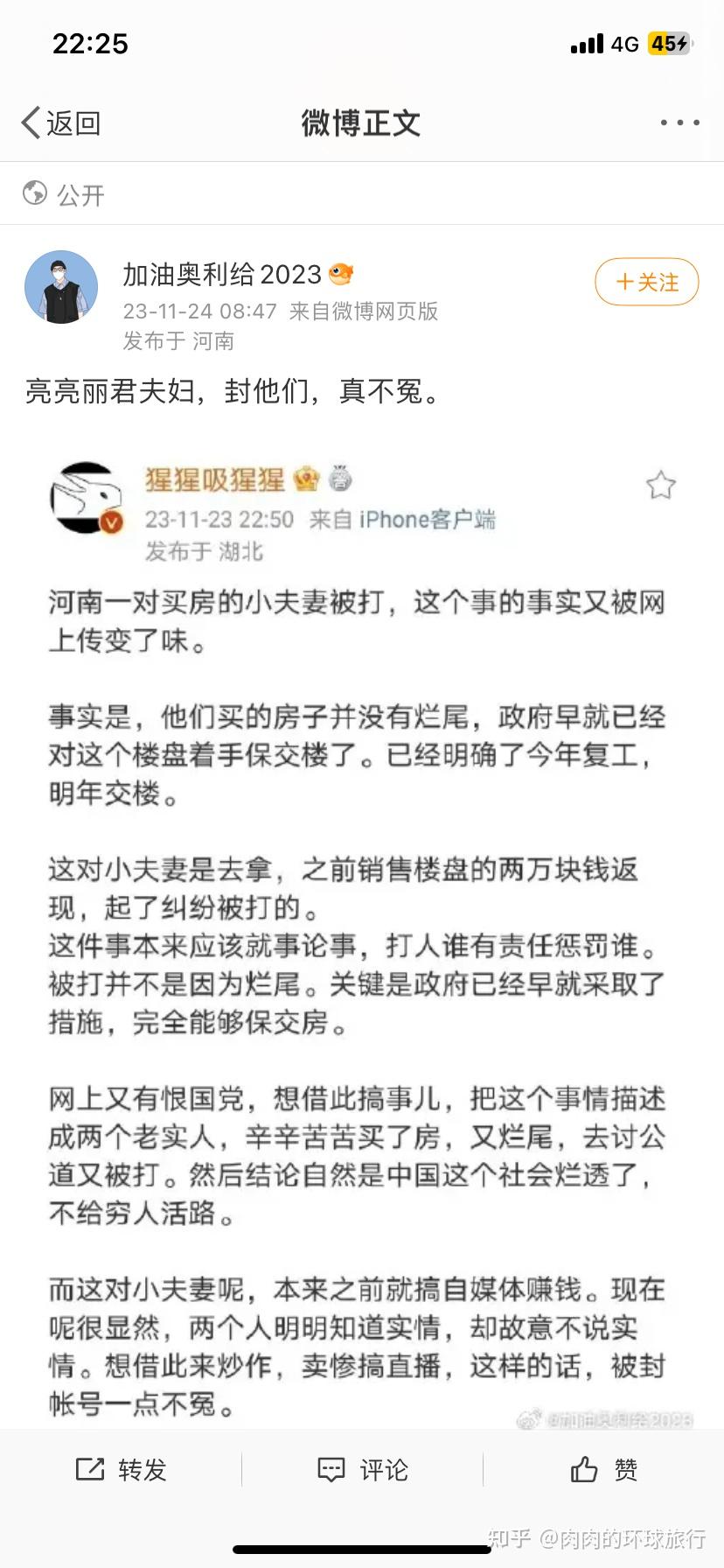This screenshot has width=724, height=1568.
Task: Open the username 加油奥利给2023
Action: 222,275
